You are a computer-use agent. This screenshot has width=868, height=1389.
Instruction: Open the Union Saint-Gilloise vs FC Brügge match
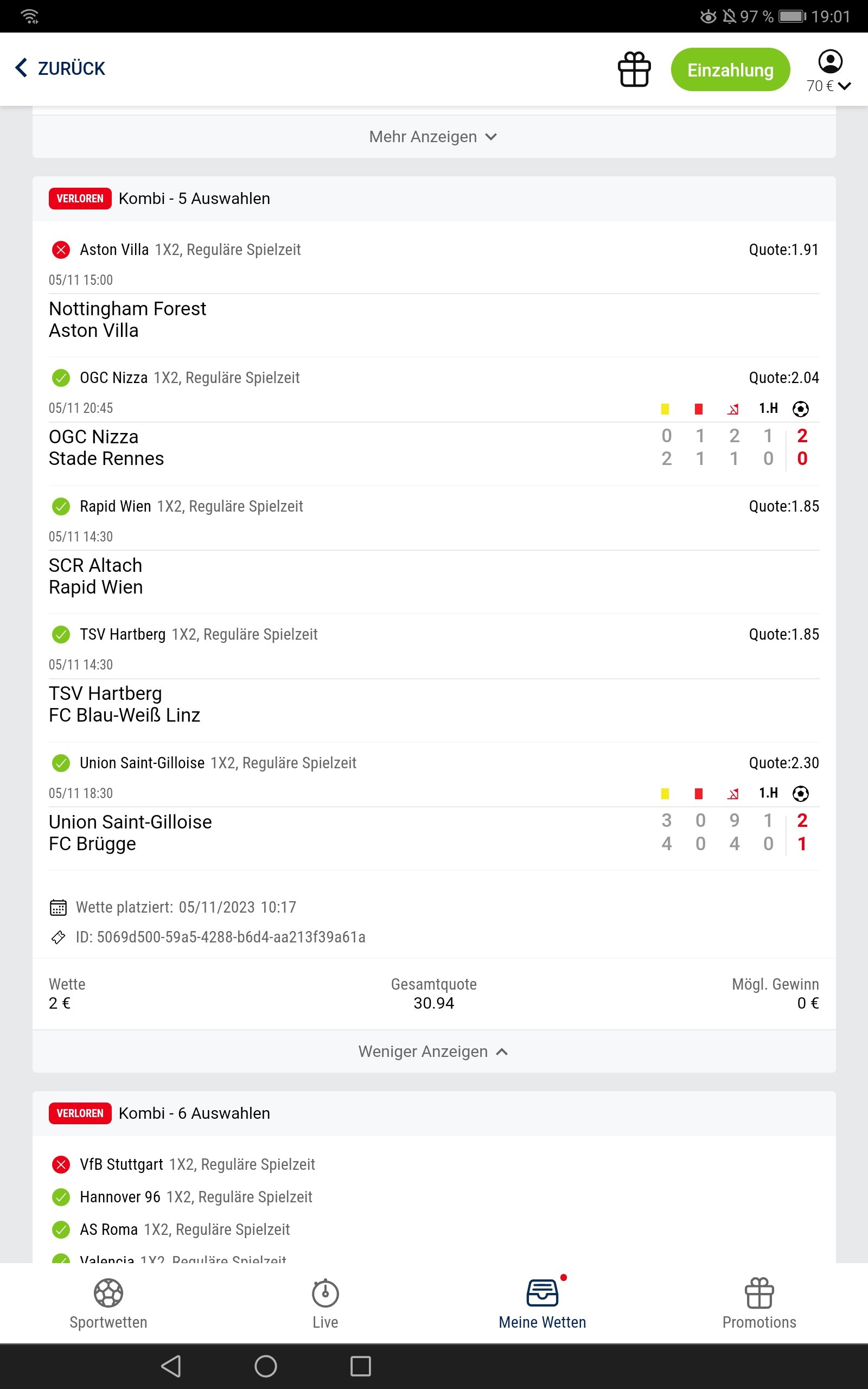pyautogui.click(x=434, y=833)
